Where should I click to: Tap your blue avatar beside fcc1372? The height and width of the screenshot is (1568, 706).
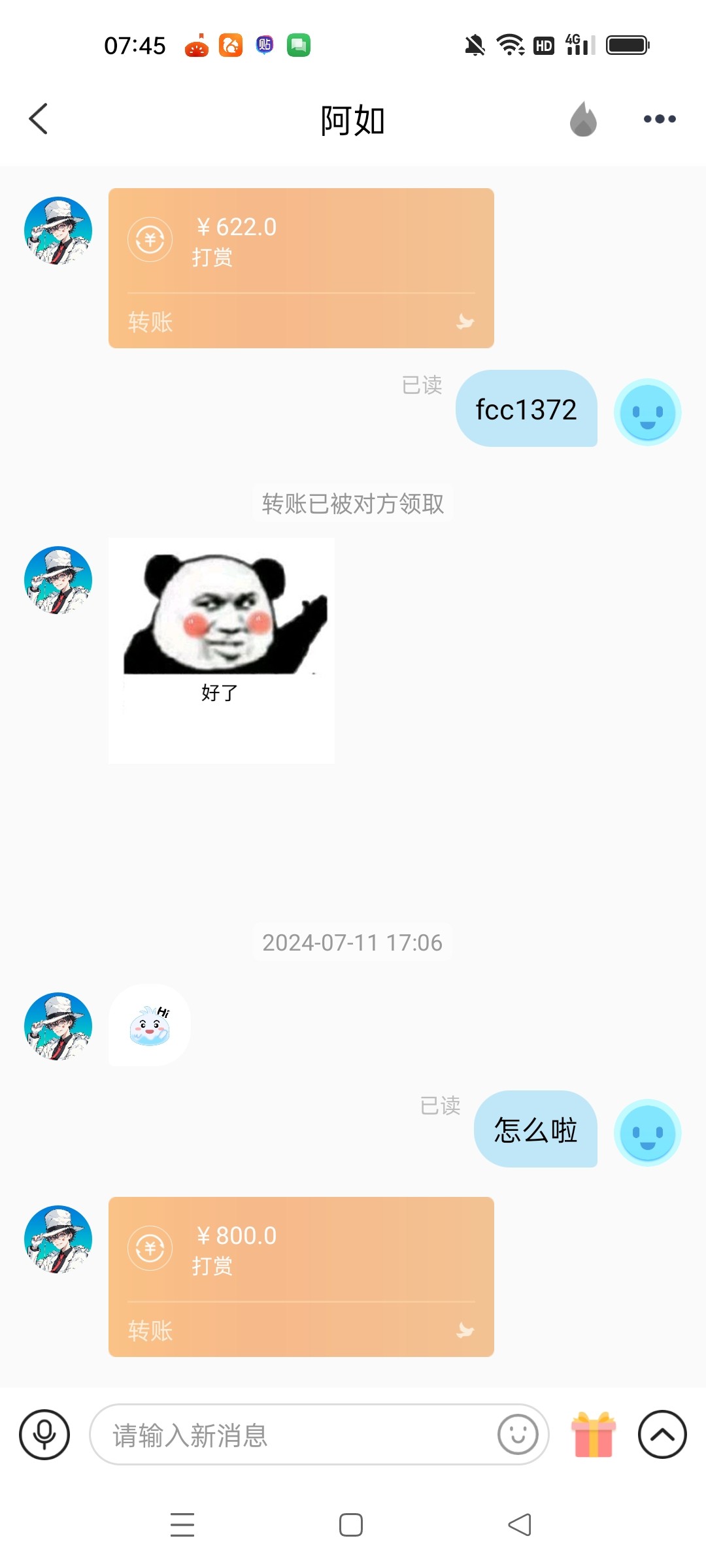pos(647,412)
